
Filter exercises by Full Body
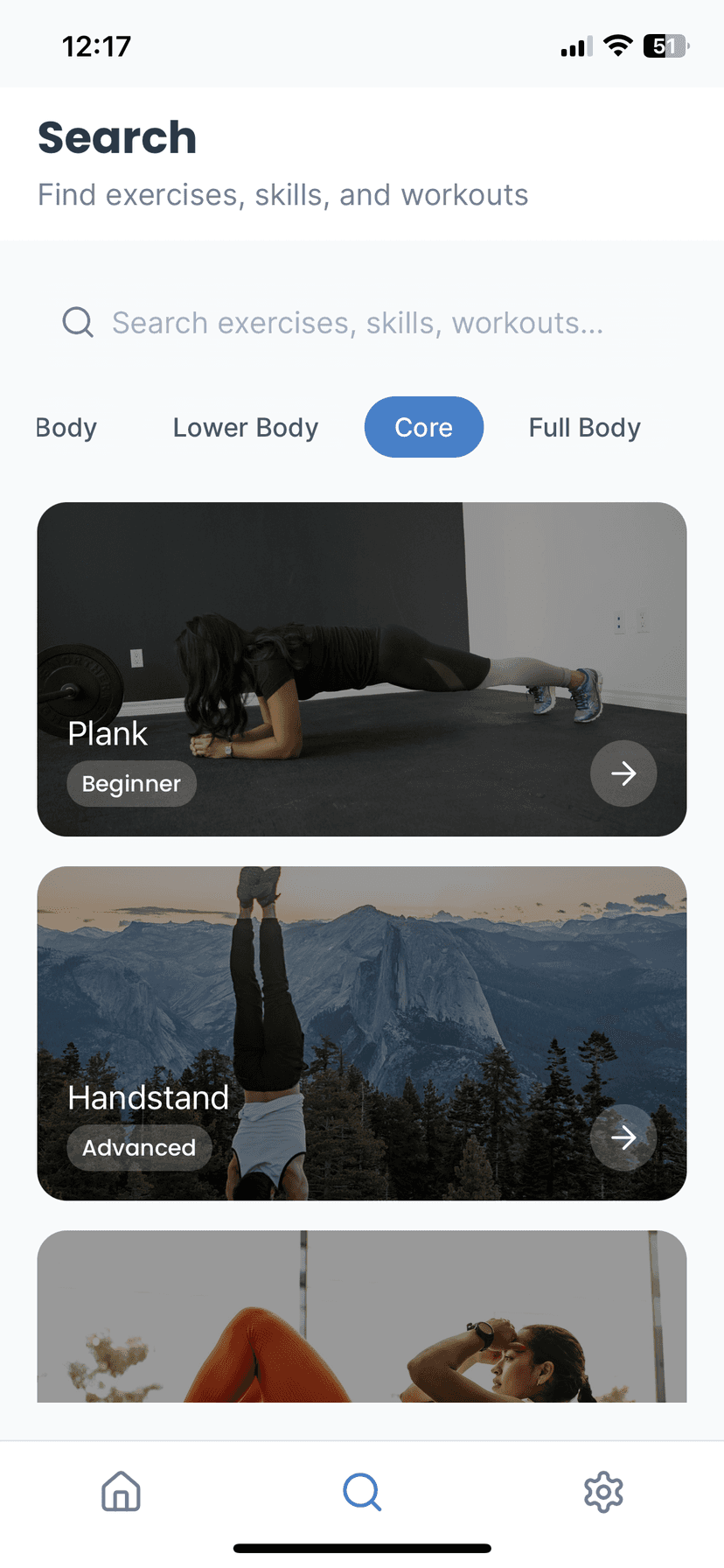coord(584,428)
